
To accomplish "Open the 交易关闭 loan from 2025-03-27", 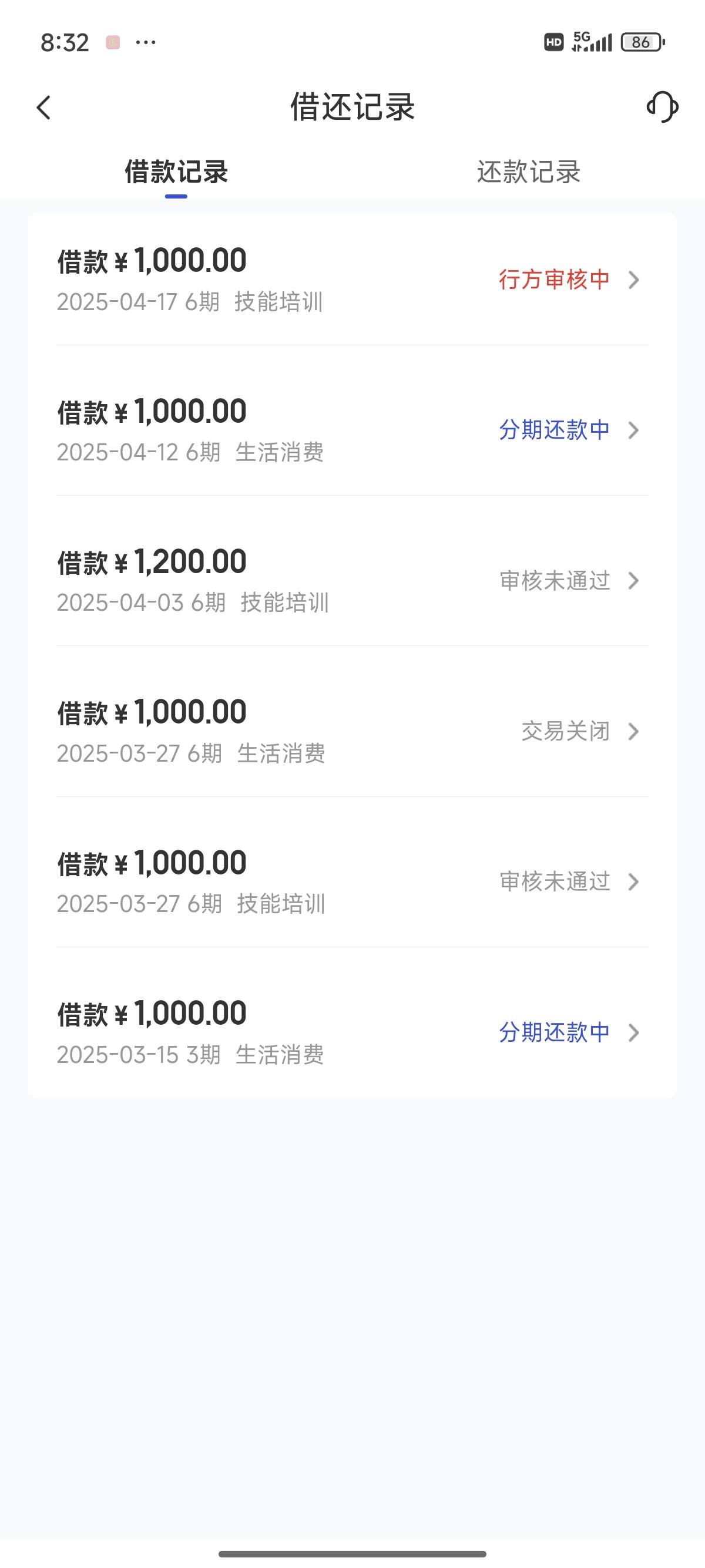I will tap(352, 731).
